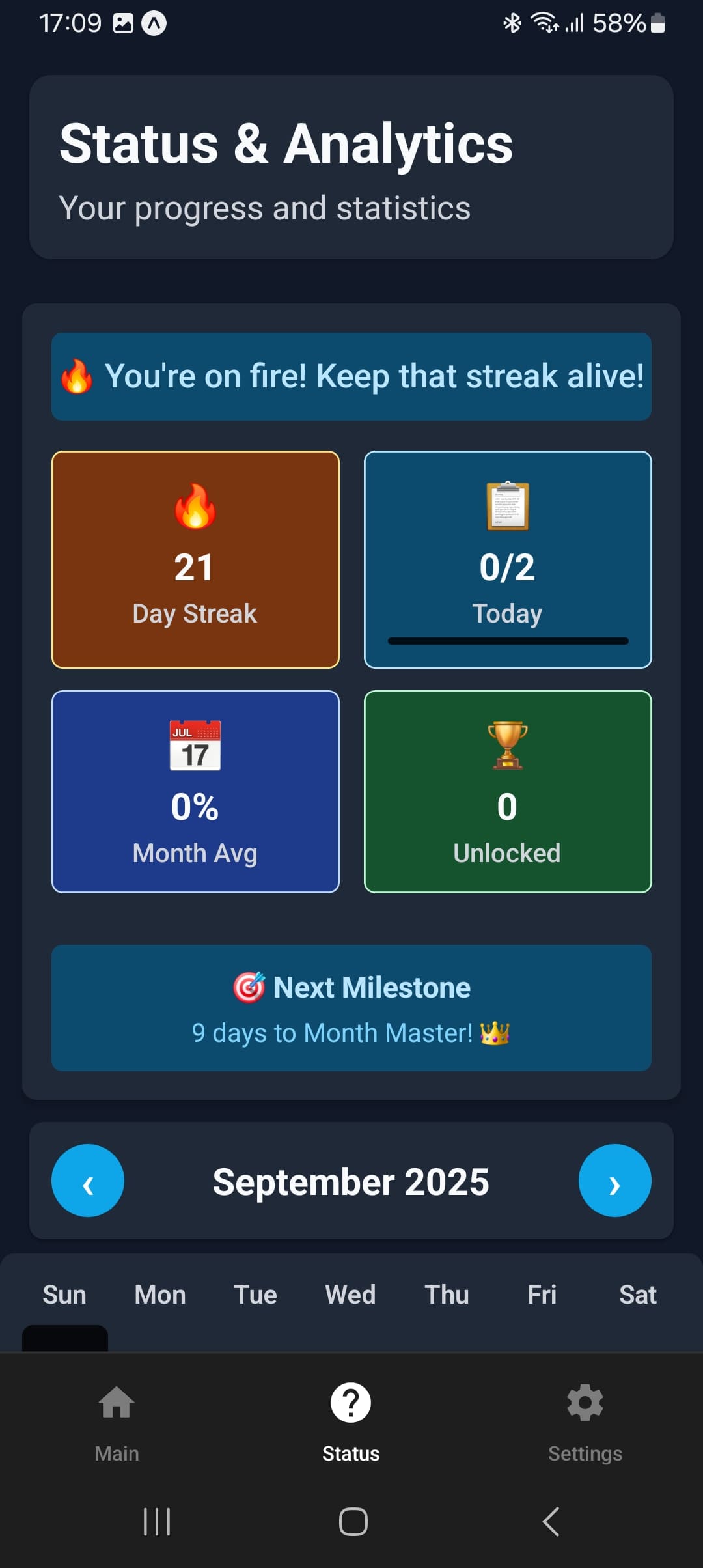This screenshot has height=1568, width=703.
Task: Advance to next month with right chevron
Action: click(614, 1180)
